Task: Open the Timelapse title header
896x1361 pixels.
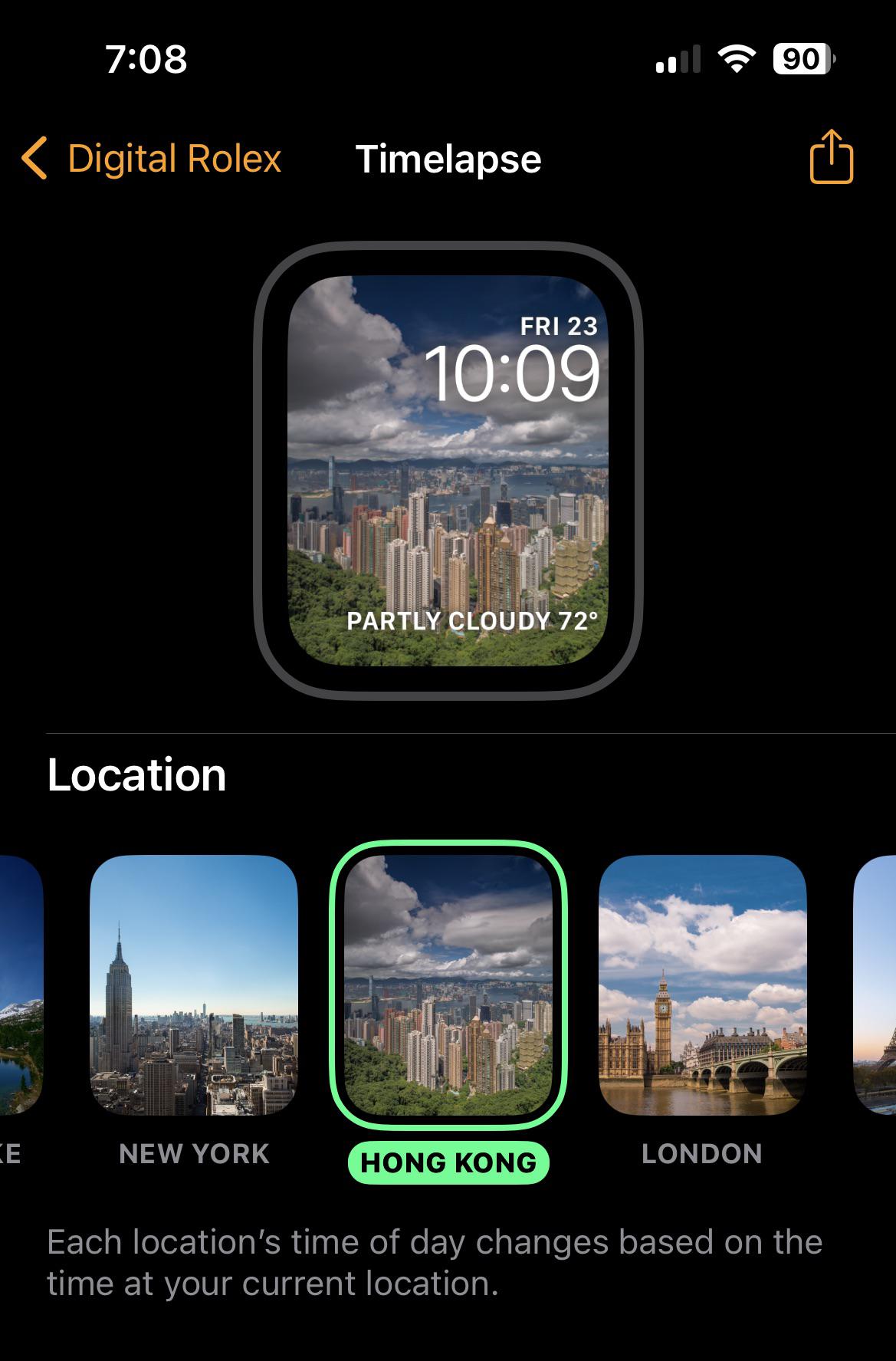Action: (448, 160)
